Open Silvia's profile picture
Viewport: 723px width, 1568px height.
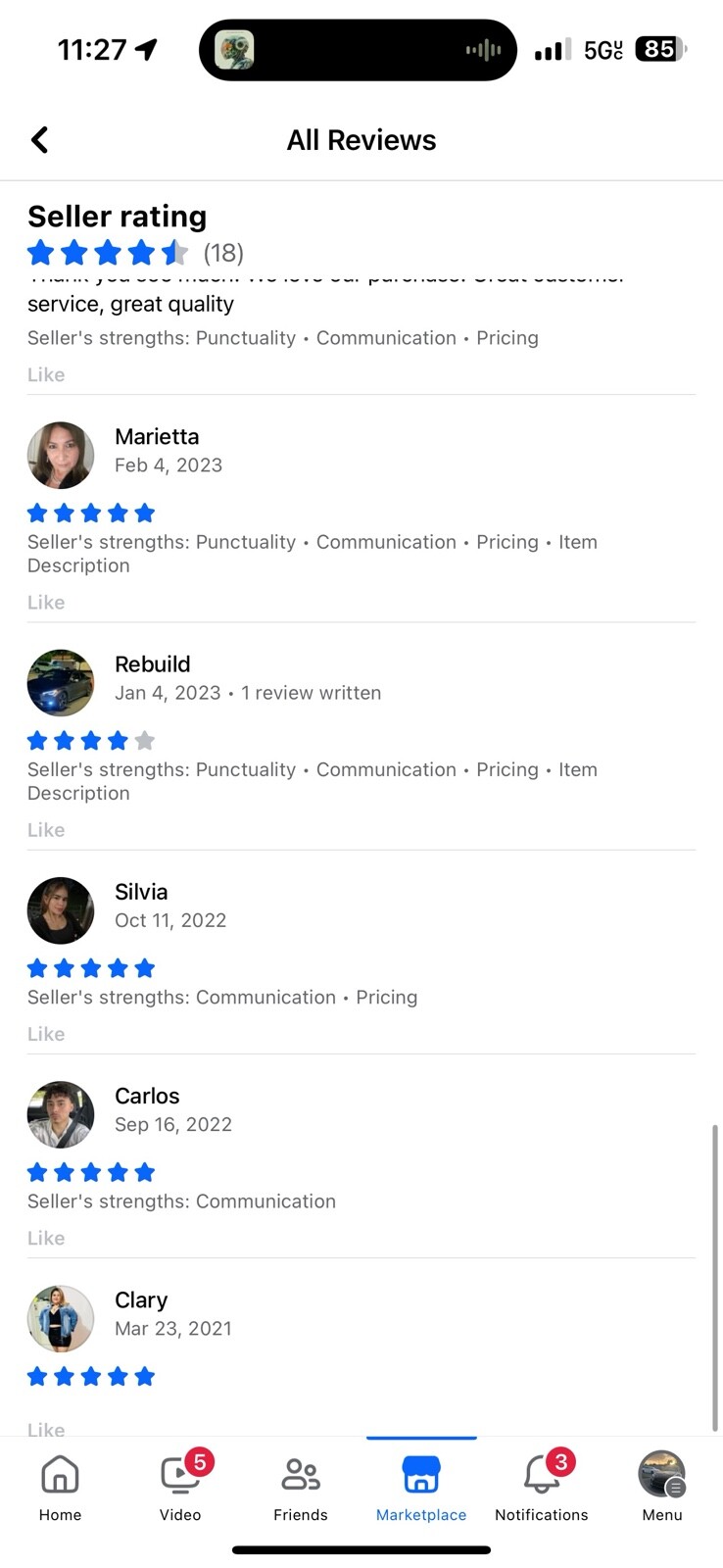click(x=61, y=910)
